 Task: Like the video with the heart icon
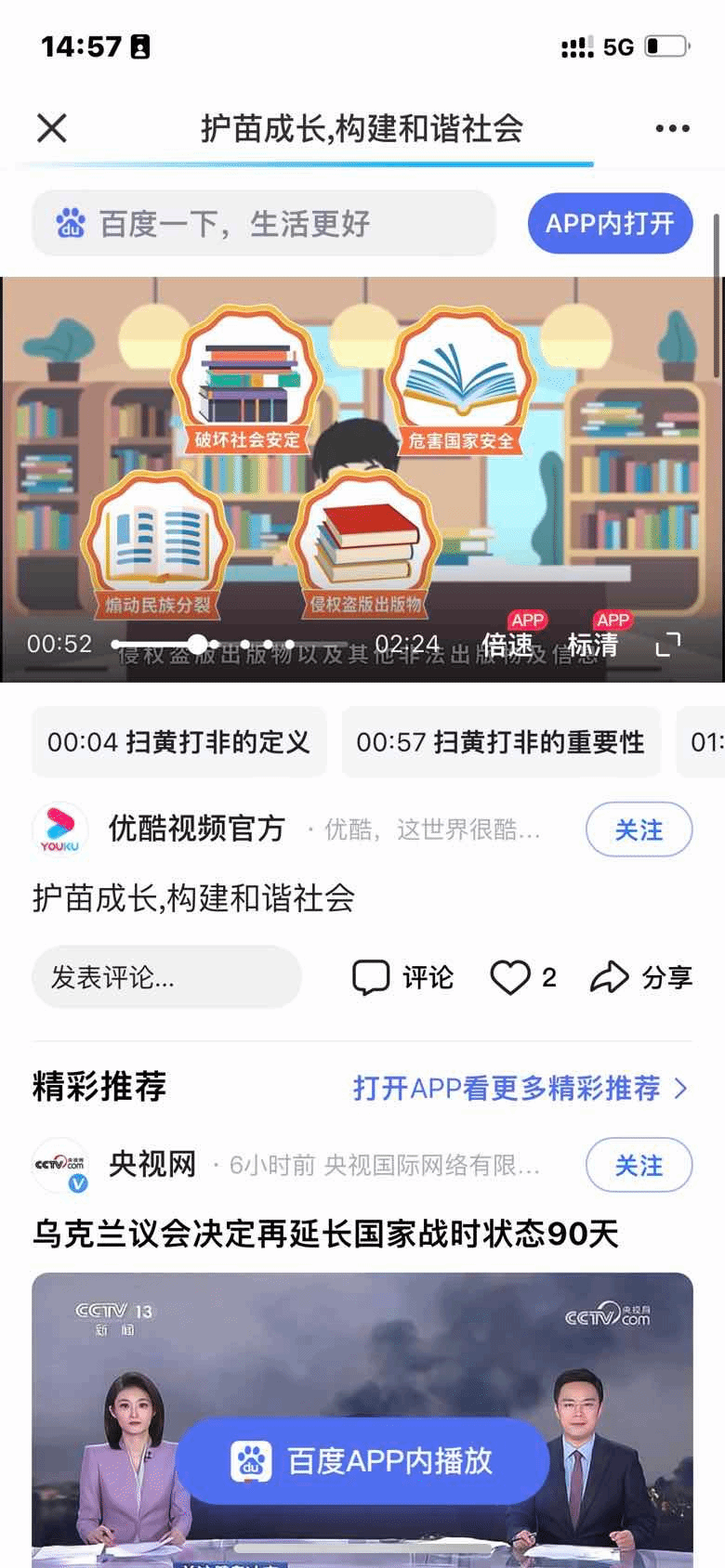point(510,977)
